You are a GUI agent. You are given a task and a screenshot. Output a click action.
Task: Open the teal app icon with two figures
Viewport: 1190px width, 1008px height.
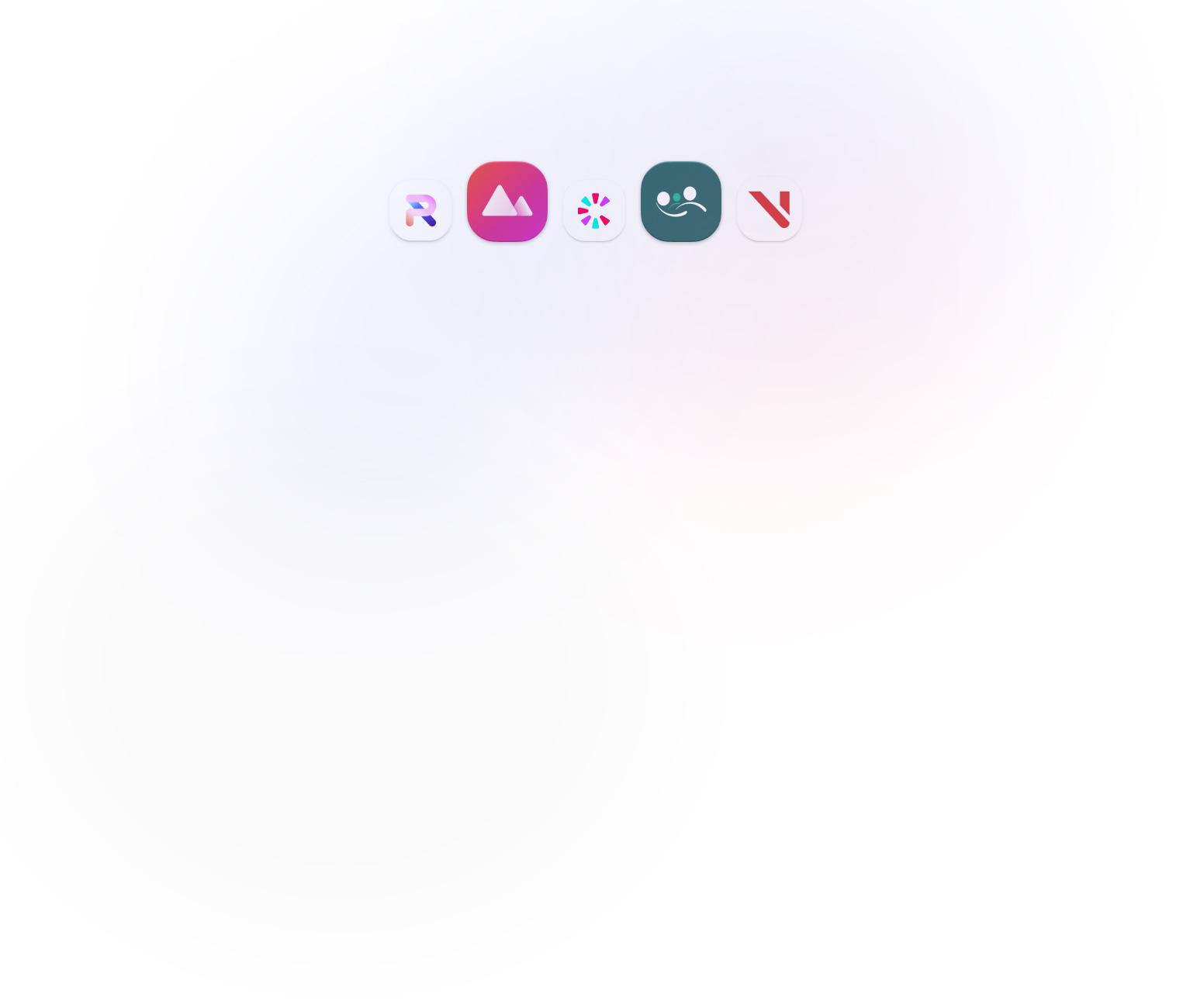coord(681,202)
